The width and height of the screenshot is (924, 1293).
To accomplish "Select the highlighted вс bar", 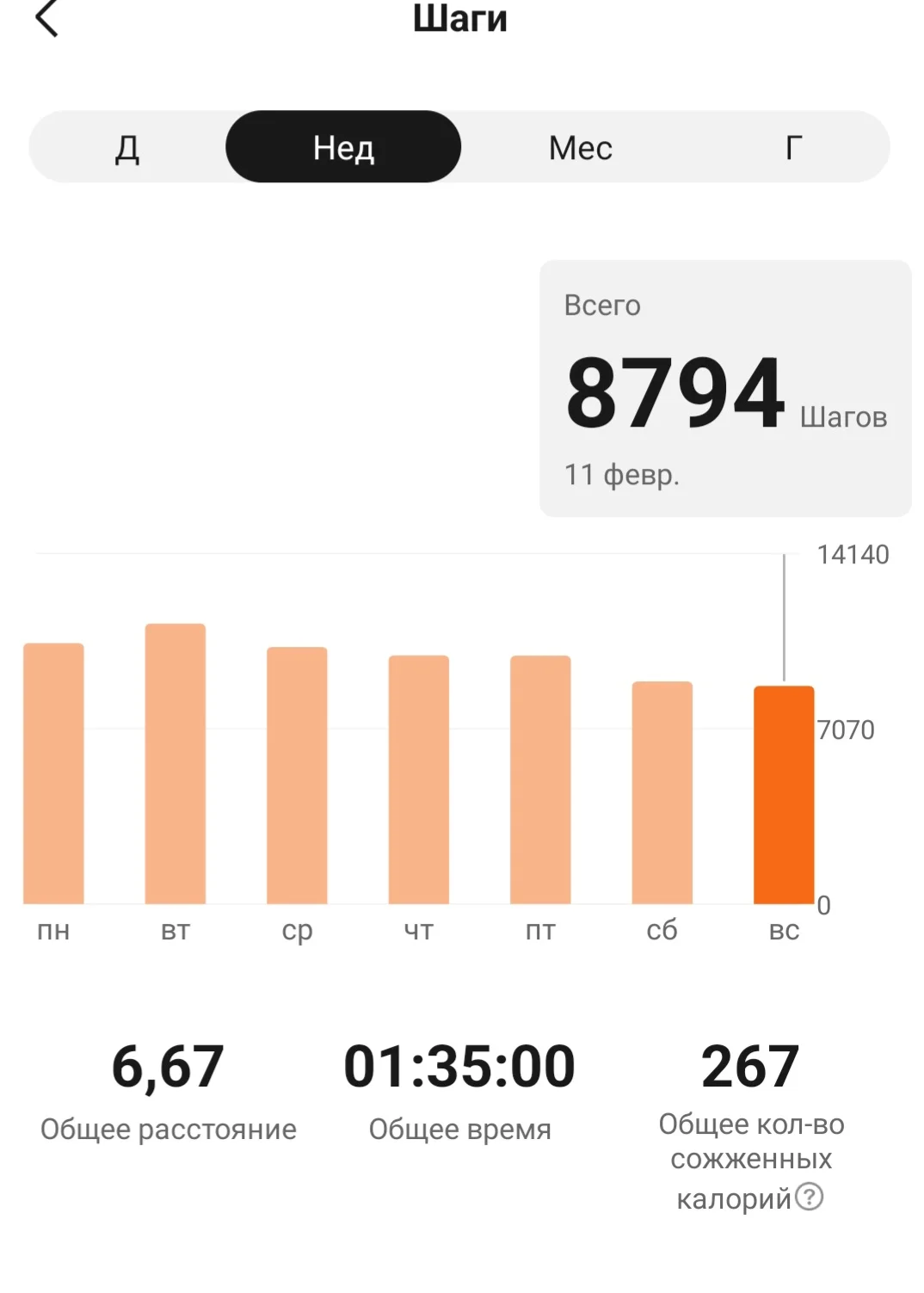I will (784, 795).
